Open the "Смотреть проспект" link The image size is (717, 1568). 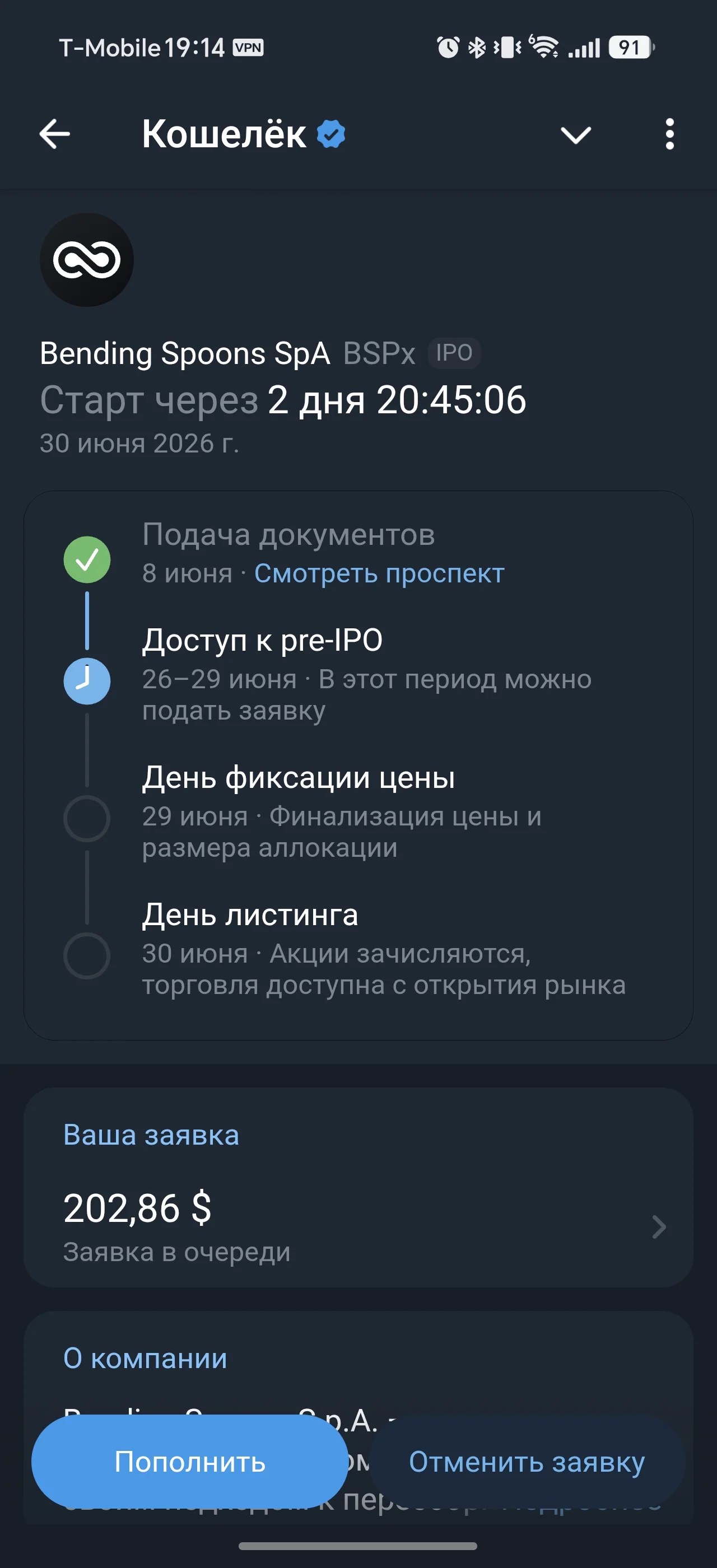pos(379,573)
